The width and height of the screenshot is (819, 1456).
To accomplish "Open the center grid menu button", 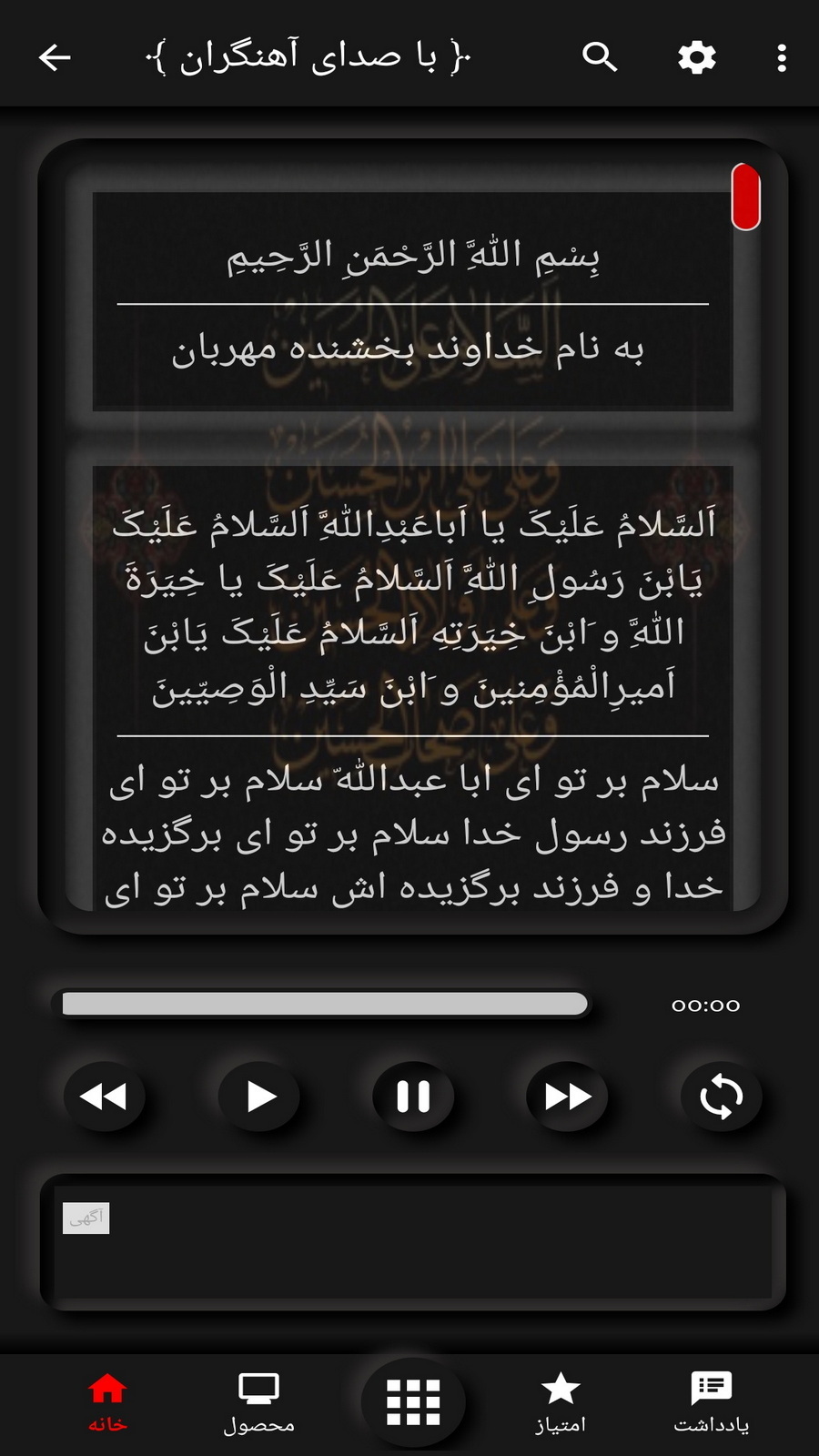I will [x=413, y=1401].
